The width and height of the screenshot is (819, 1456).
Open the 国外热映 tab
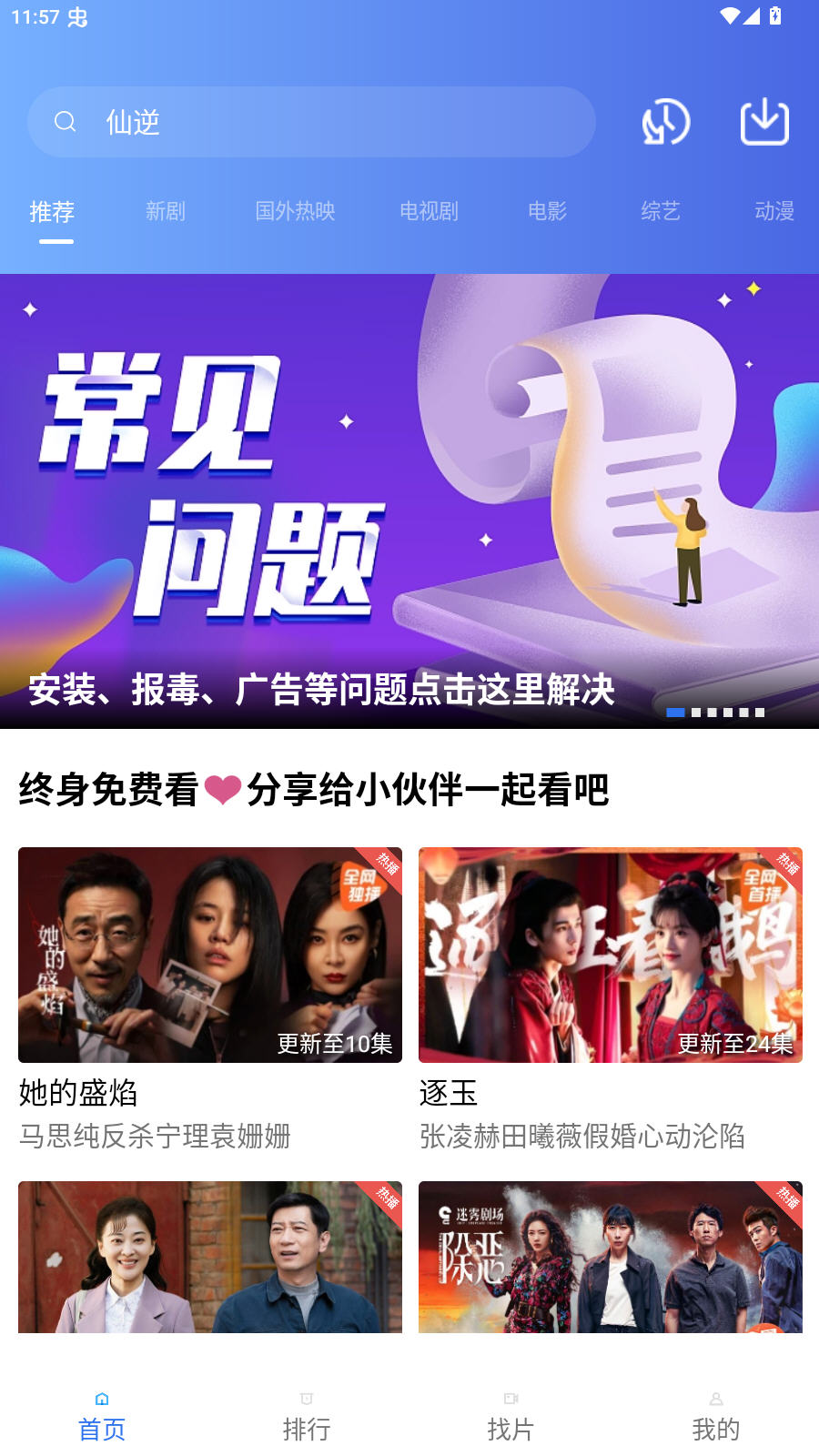point(295,211)
